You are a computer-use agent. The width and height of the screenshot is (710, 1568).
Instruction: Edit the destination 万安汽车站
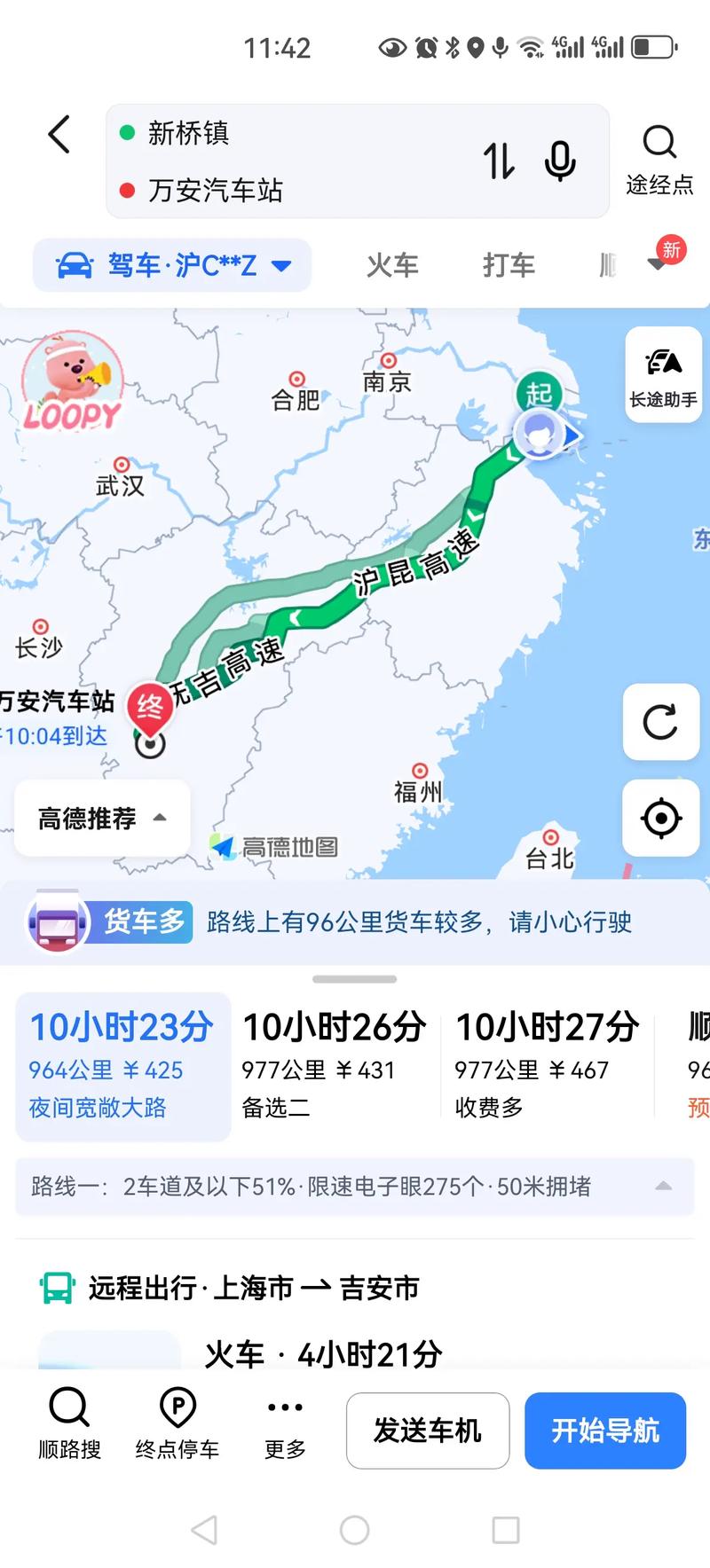coord(266,190)
